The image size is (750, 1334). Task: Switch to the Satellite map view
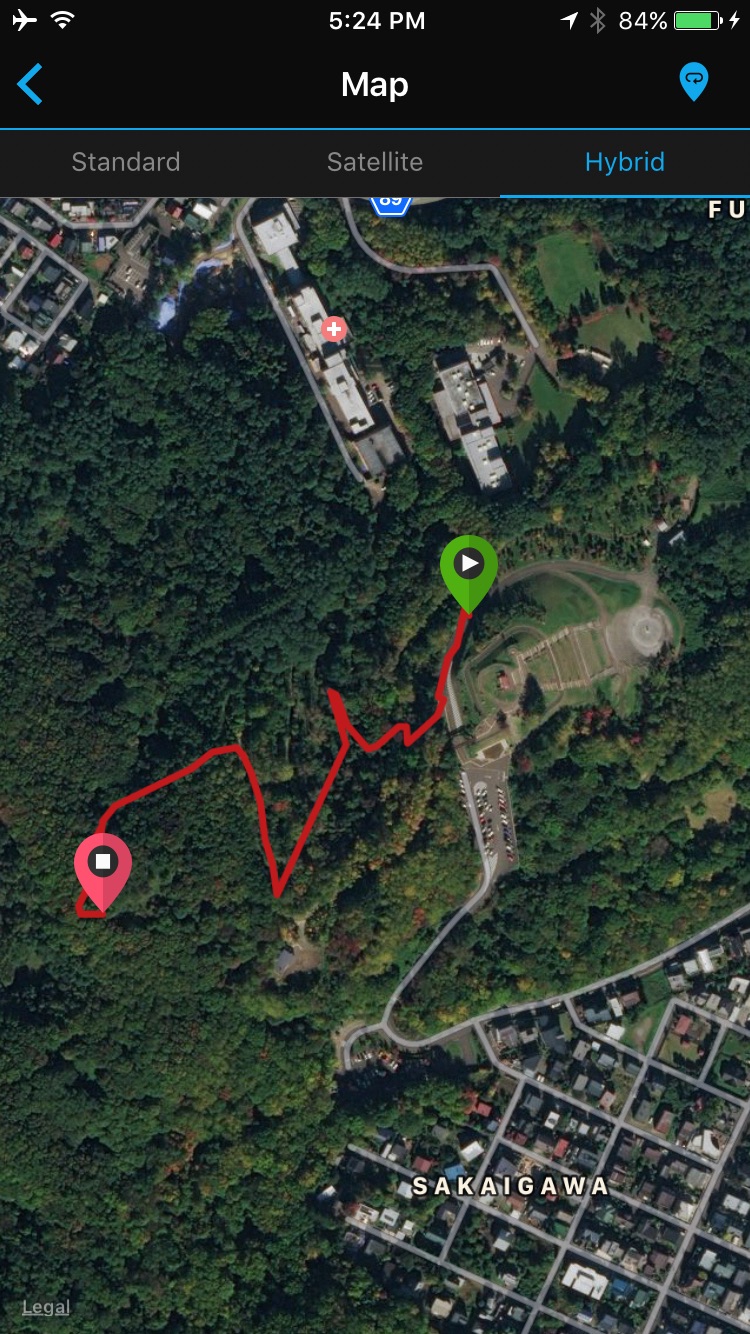375,162
